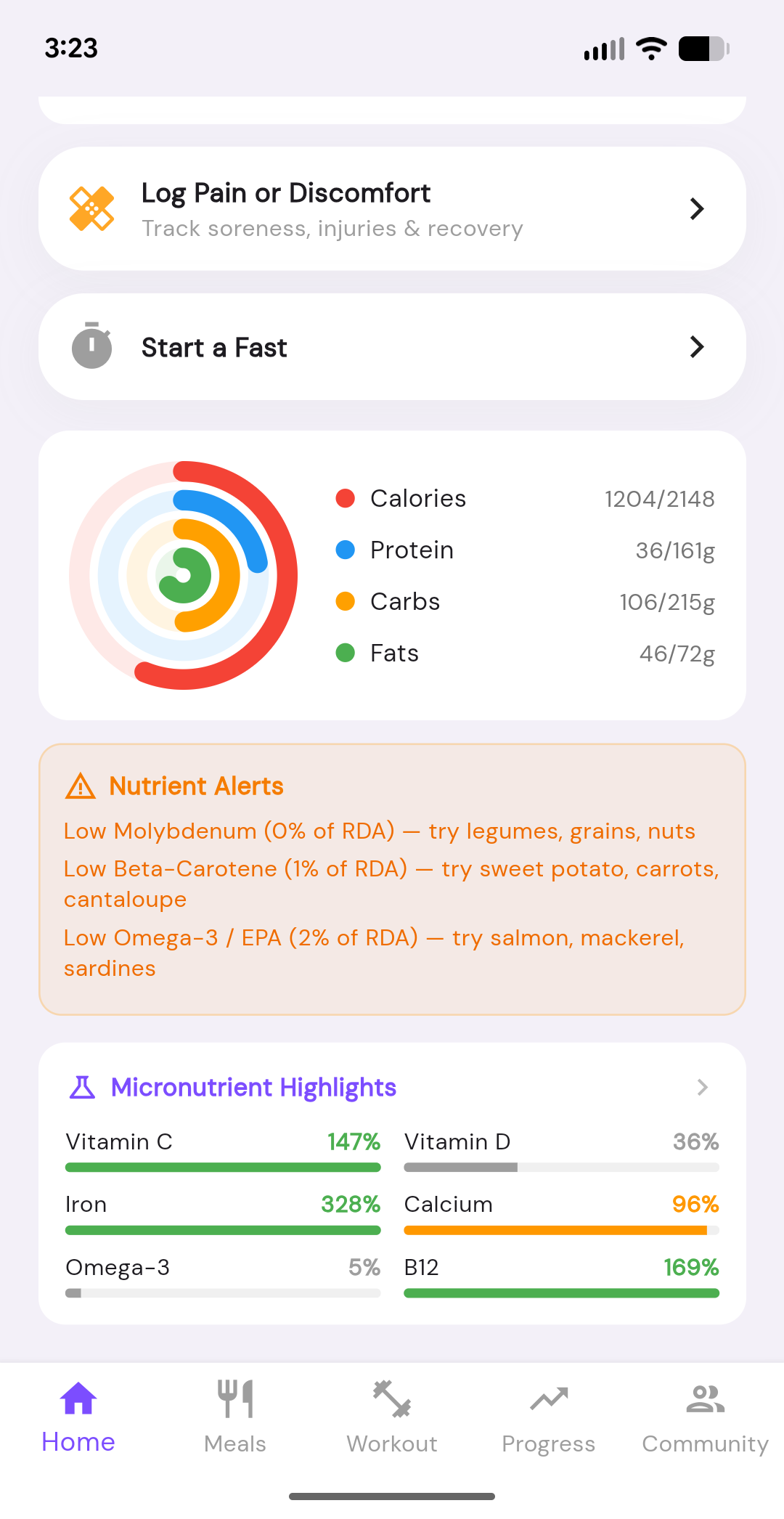Tap the warning triangle in Nutrient Alerts

(80, 786)
